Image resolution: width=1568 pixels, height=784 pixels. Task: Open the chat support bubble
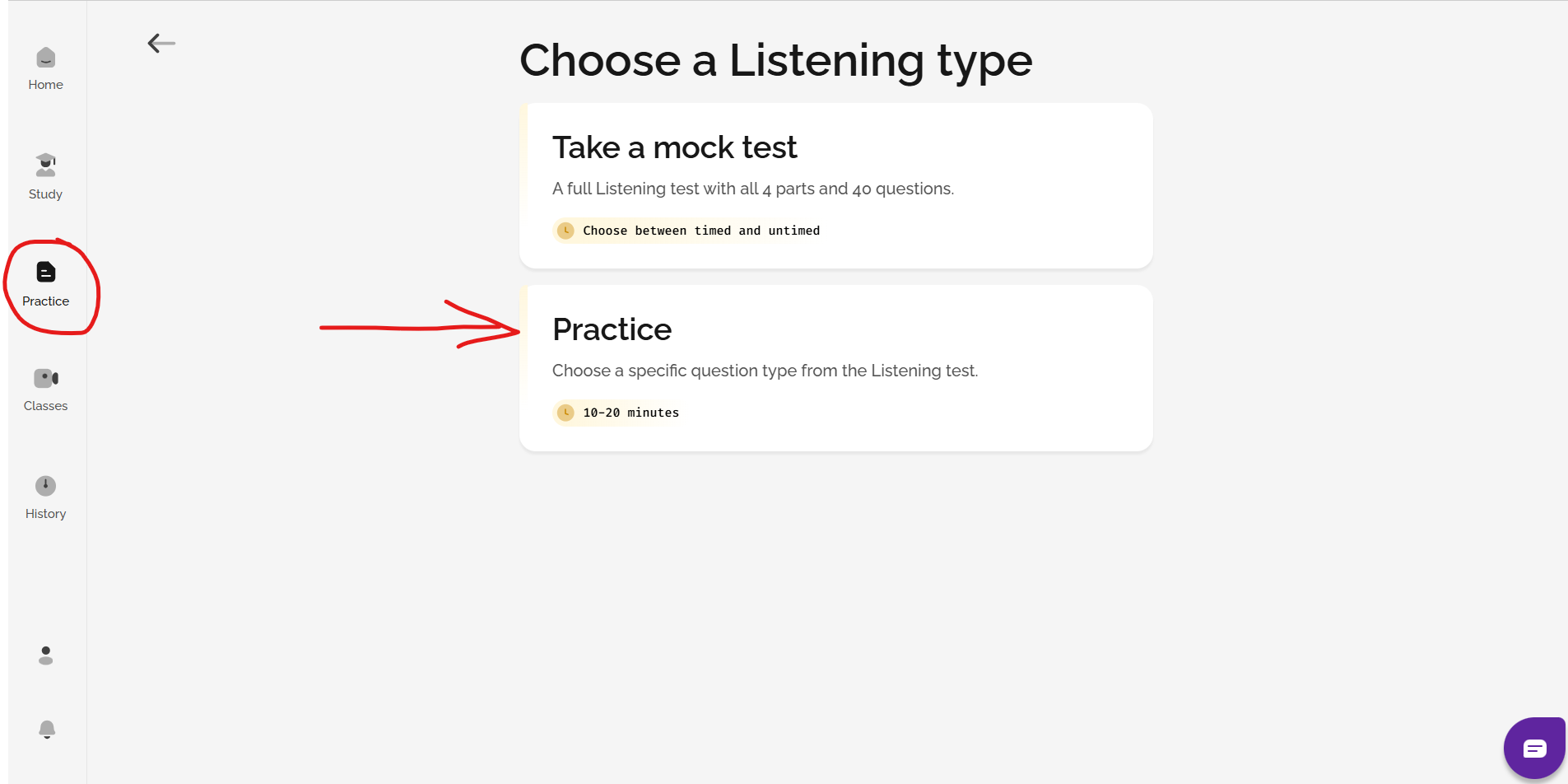click(x=1533, y=748)
